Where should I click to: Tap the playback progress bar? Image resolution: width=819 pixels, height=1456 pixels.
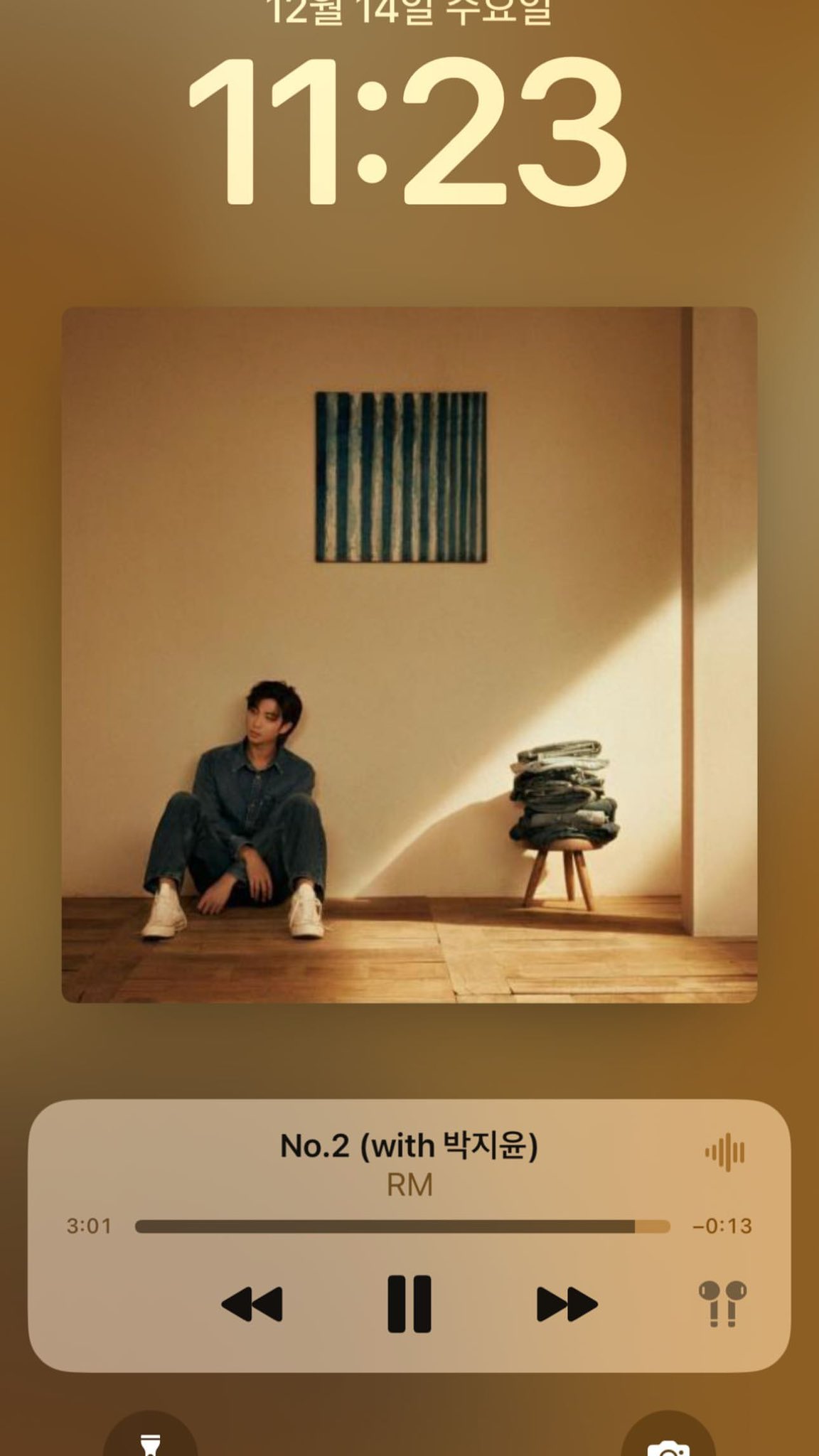coord(402,1226)
